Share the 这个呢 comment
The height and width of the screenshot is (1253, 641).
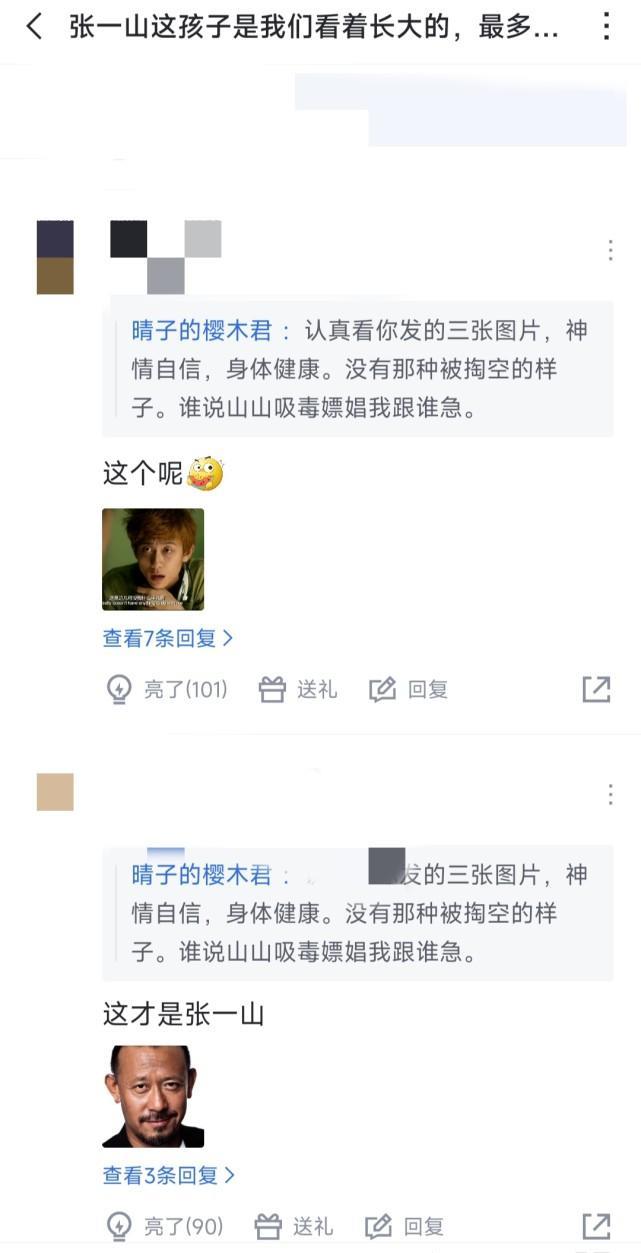pos(596,689)
